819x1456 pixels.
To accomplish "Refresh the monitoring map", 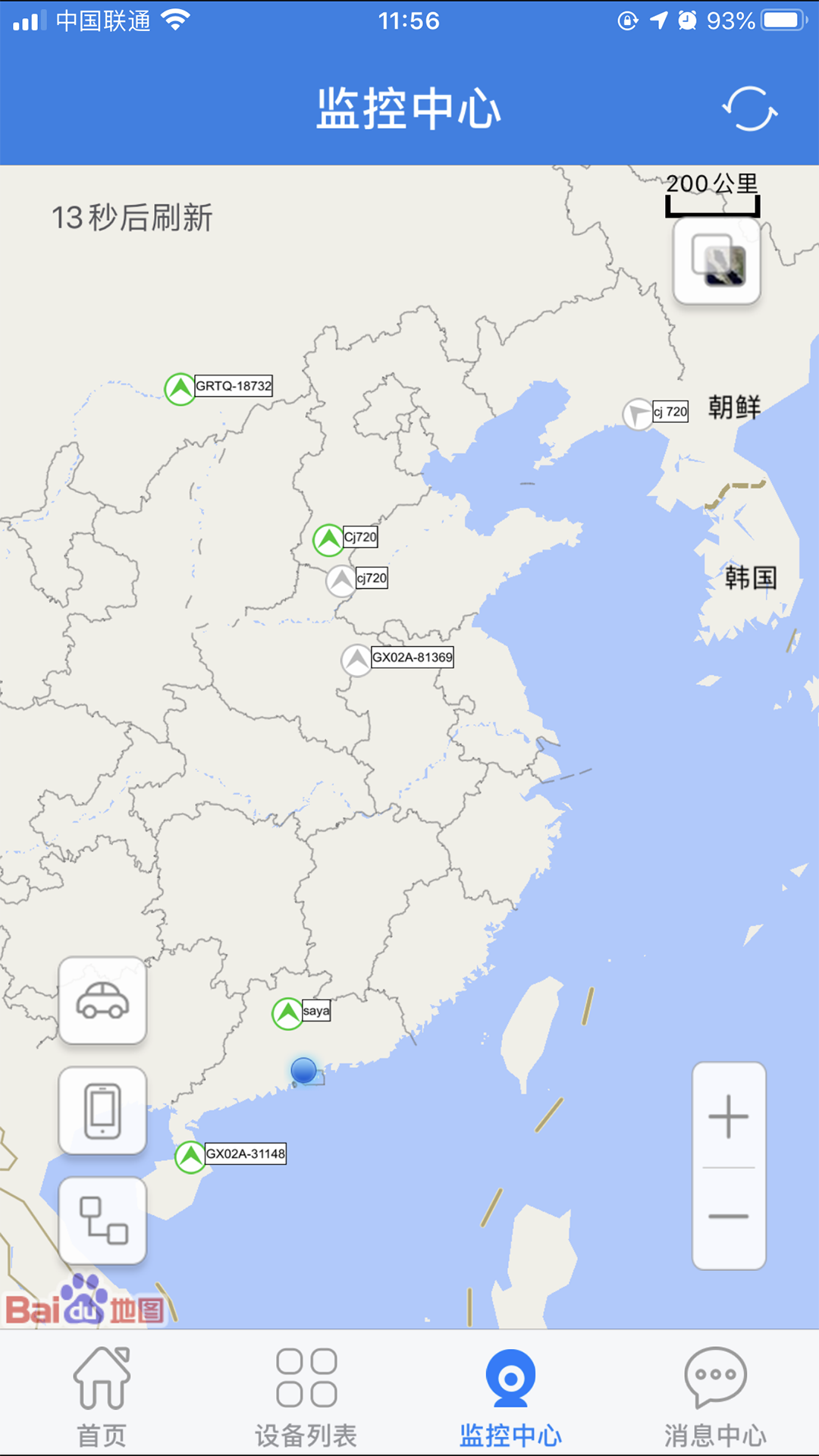I will (x=749, y=109).
